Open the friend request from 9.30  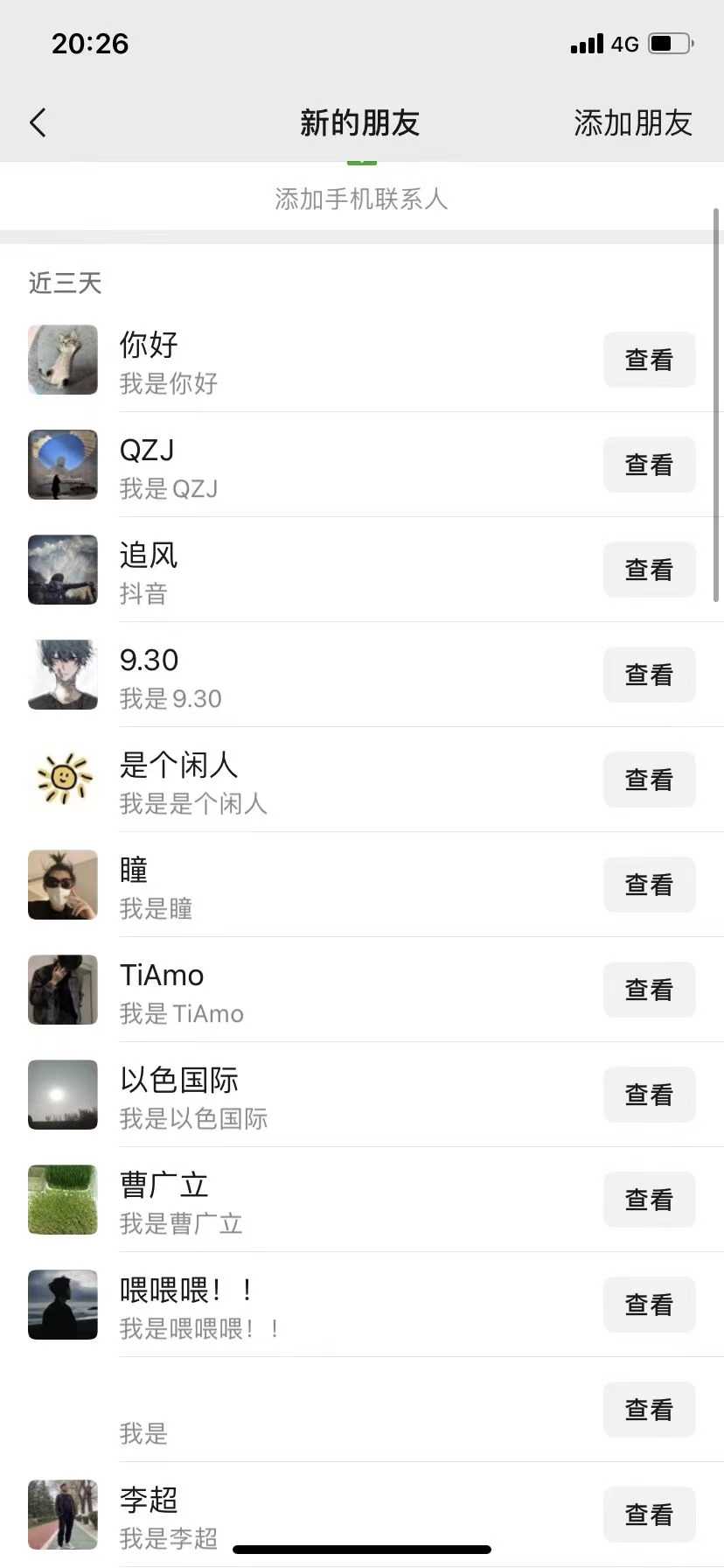coord(649,675)
